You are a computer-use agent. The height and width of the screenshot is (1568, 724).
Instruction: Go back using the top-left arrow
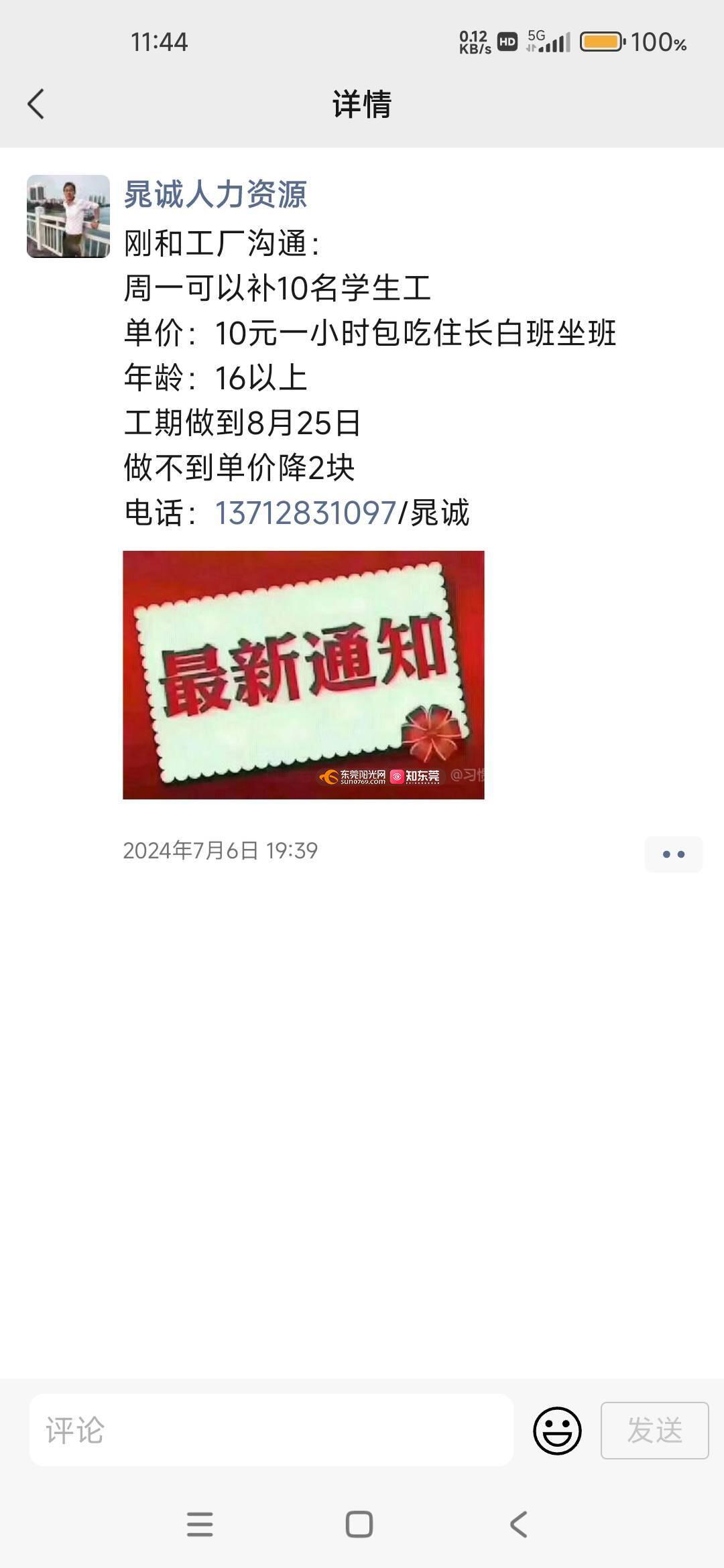(36, 105)
